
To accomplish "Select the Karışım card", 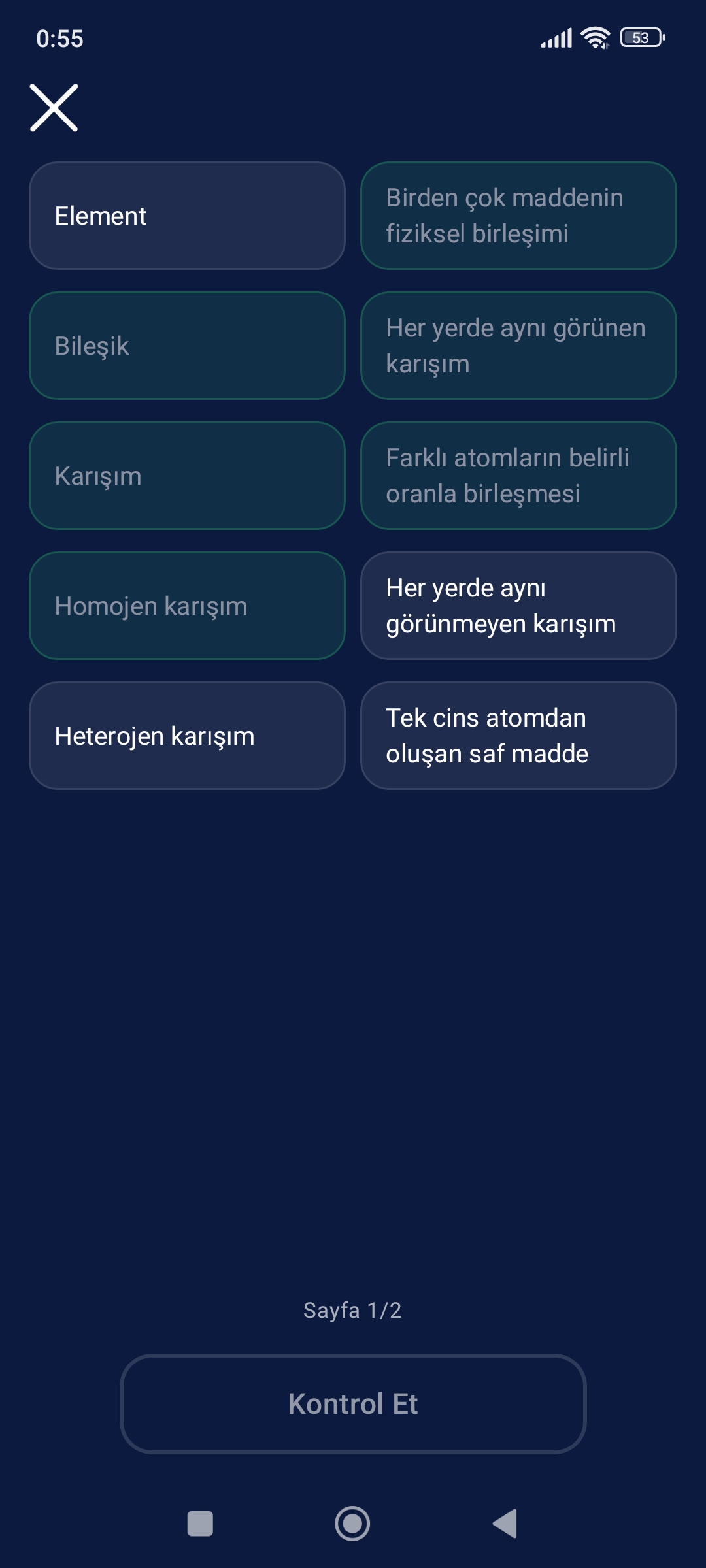I will (187, 475).
